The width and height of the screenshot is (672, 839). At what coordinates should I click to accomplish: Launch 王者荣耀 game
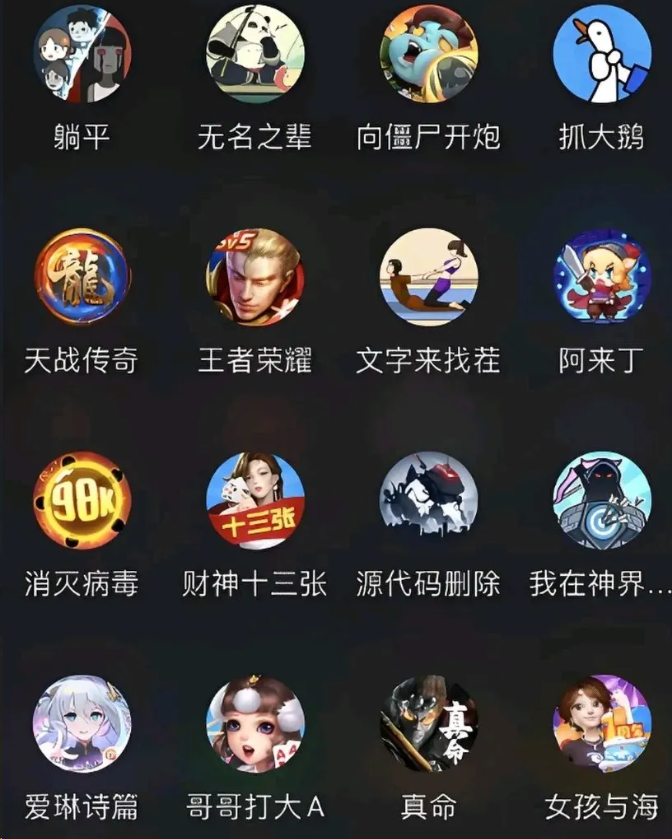point(255,277)
